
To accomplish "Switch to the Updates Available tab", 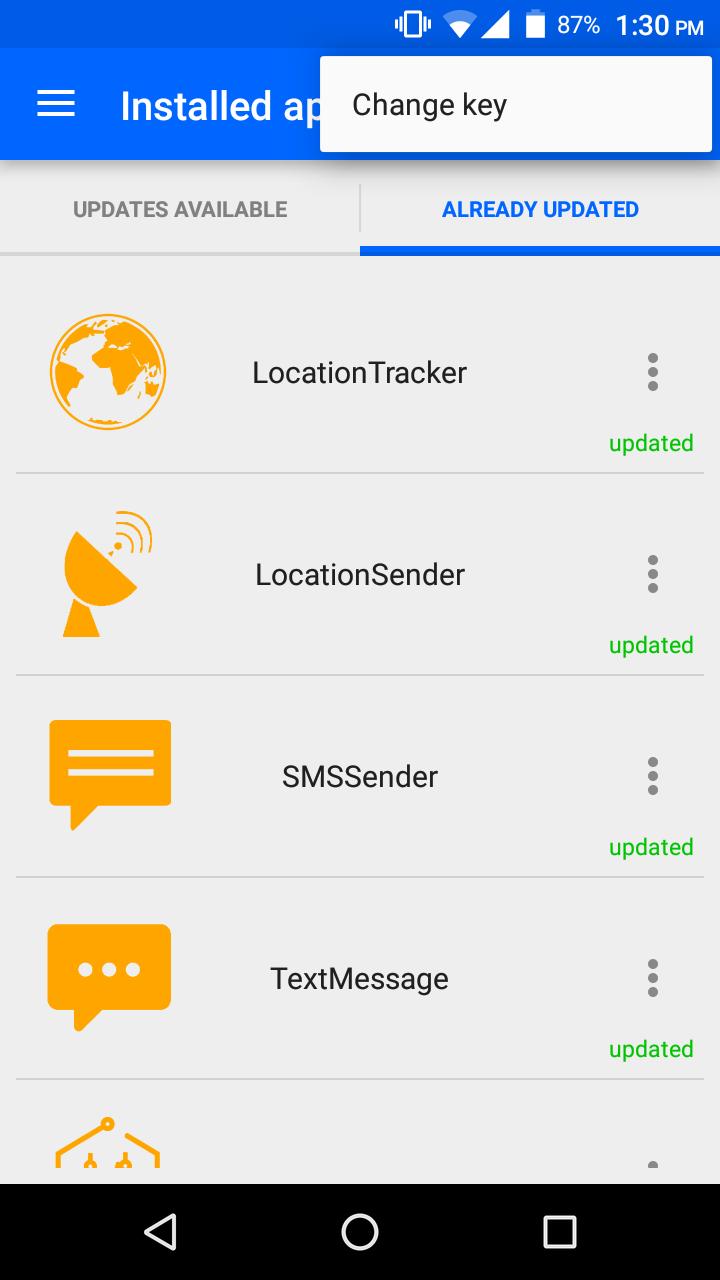I will coord(180,210).
